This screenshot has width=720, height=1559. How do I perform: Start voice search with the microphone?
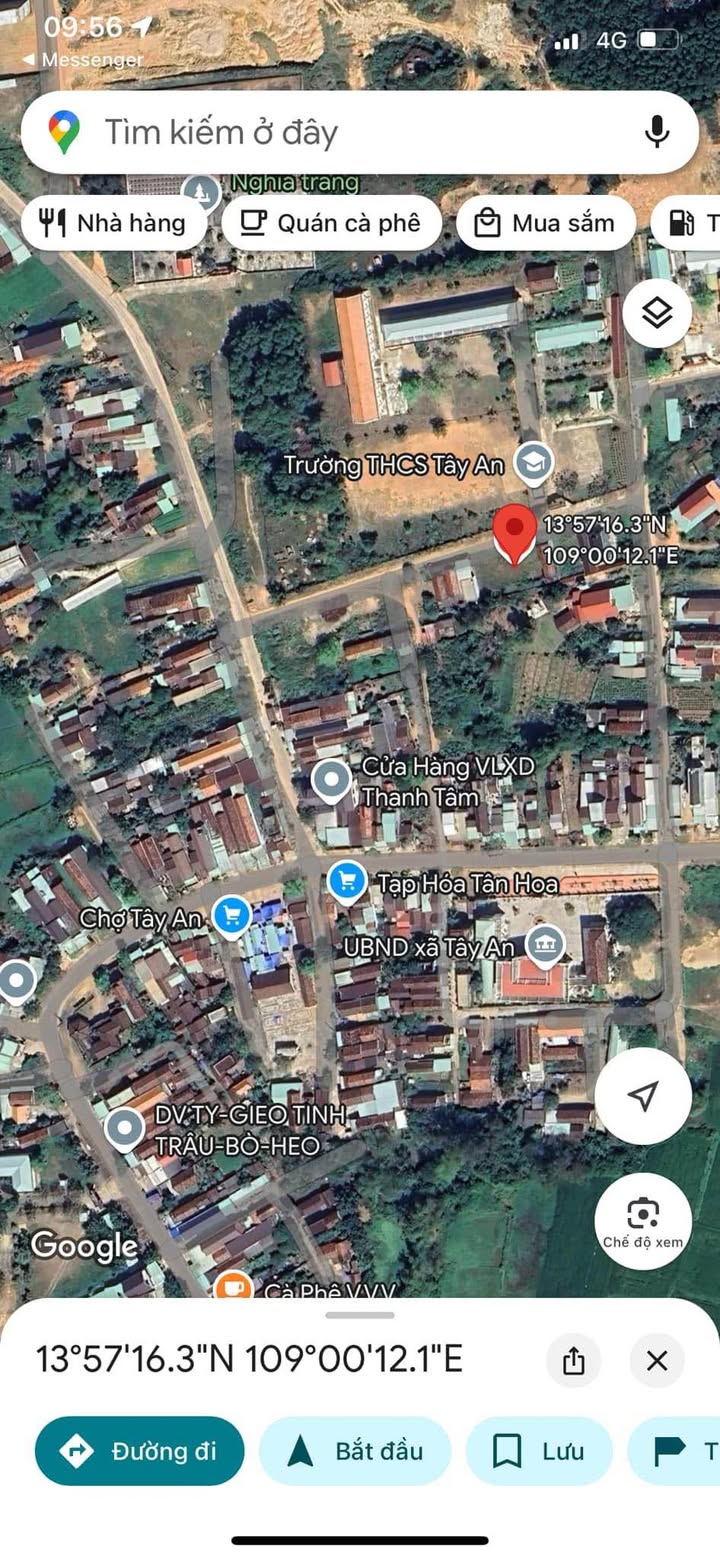(x=657, y=132)
